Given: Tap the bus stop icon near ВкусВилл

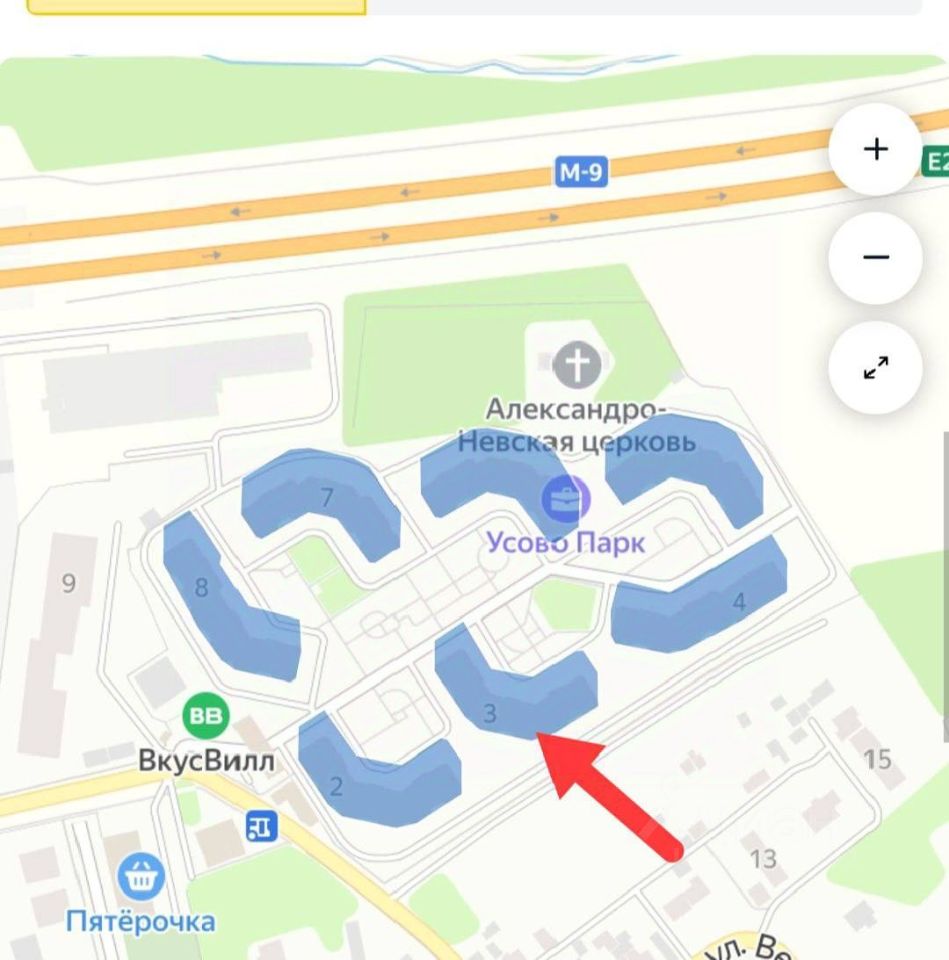Looking at the screenshot, I should [261, 826].
